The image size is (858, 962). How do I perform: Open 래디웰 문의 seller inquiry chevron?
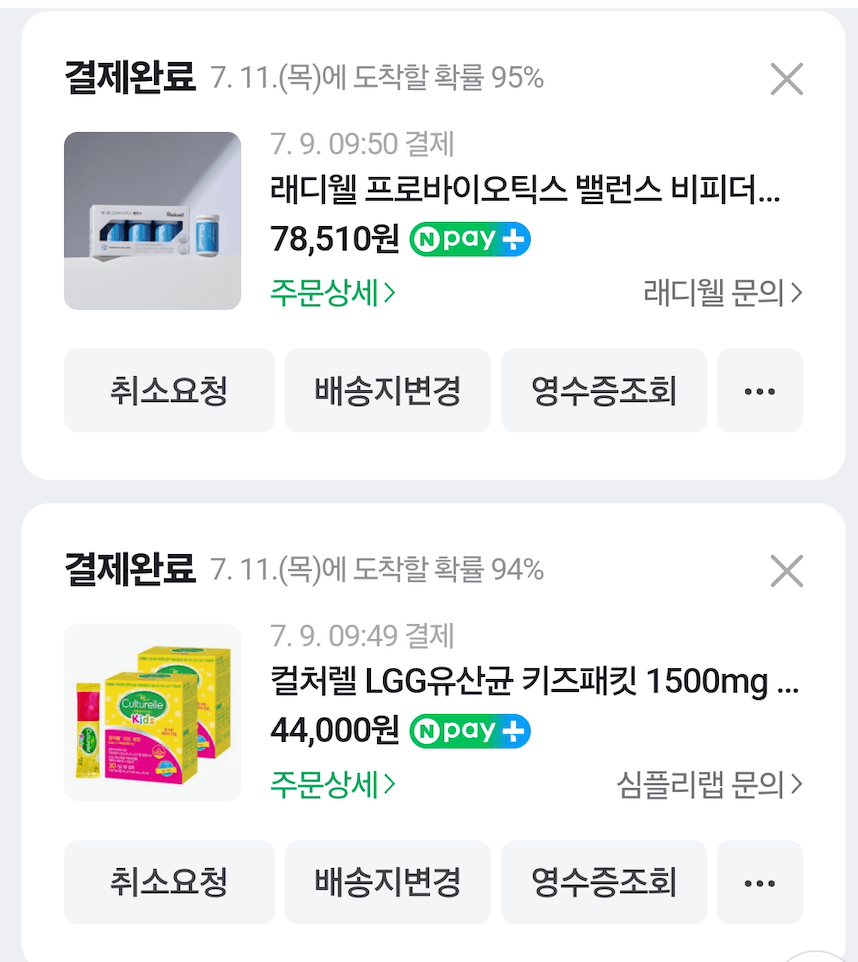click(x=721, y=293)
